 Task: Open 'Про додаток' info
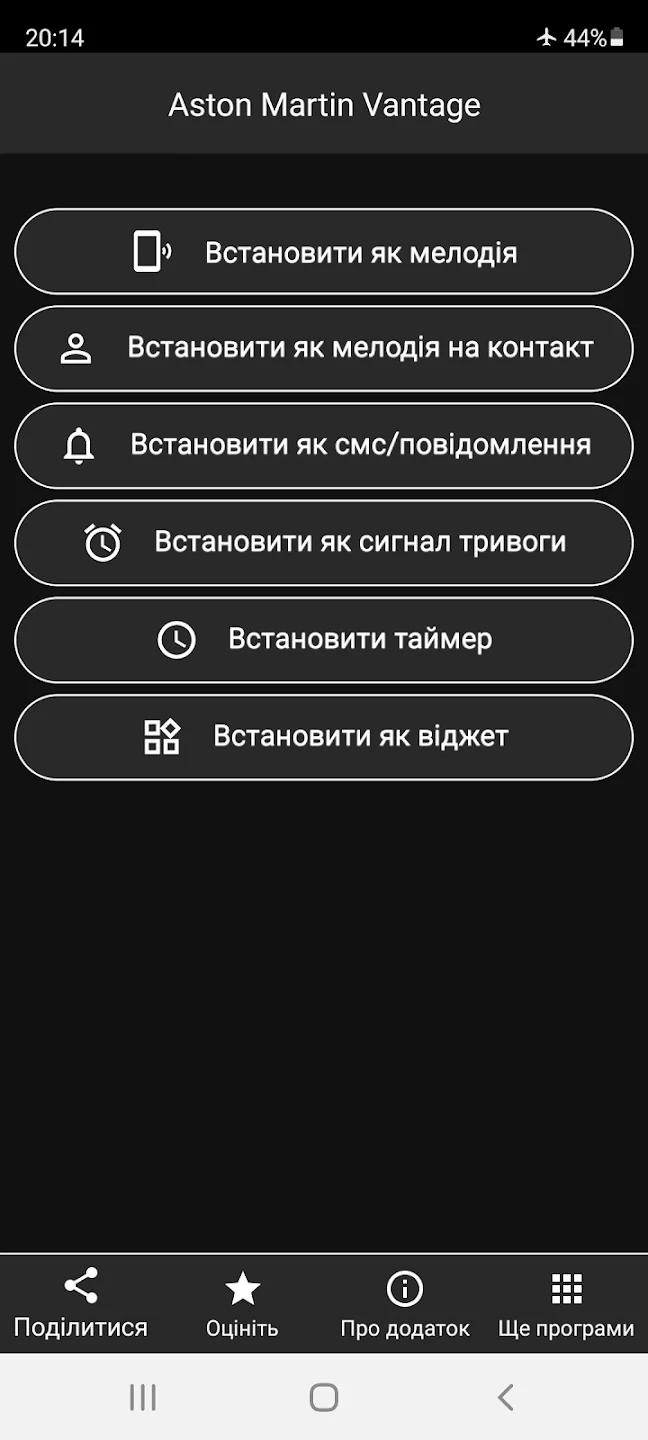click(405, 1303)
